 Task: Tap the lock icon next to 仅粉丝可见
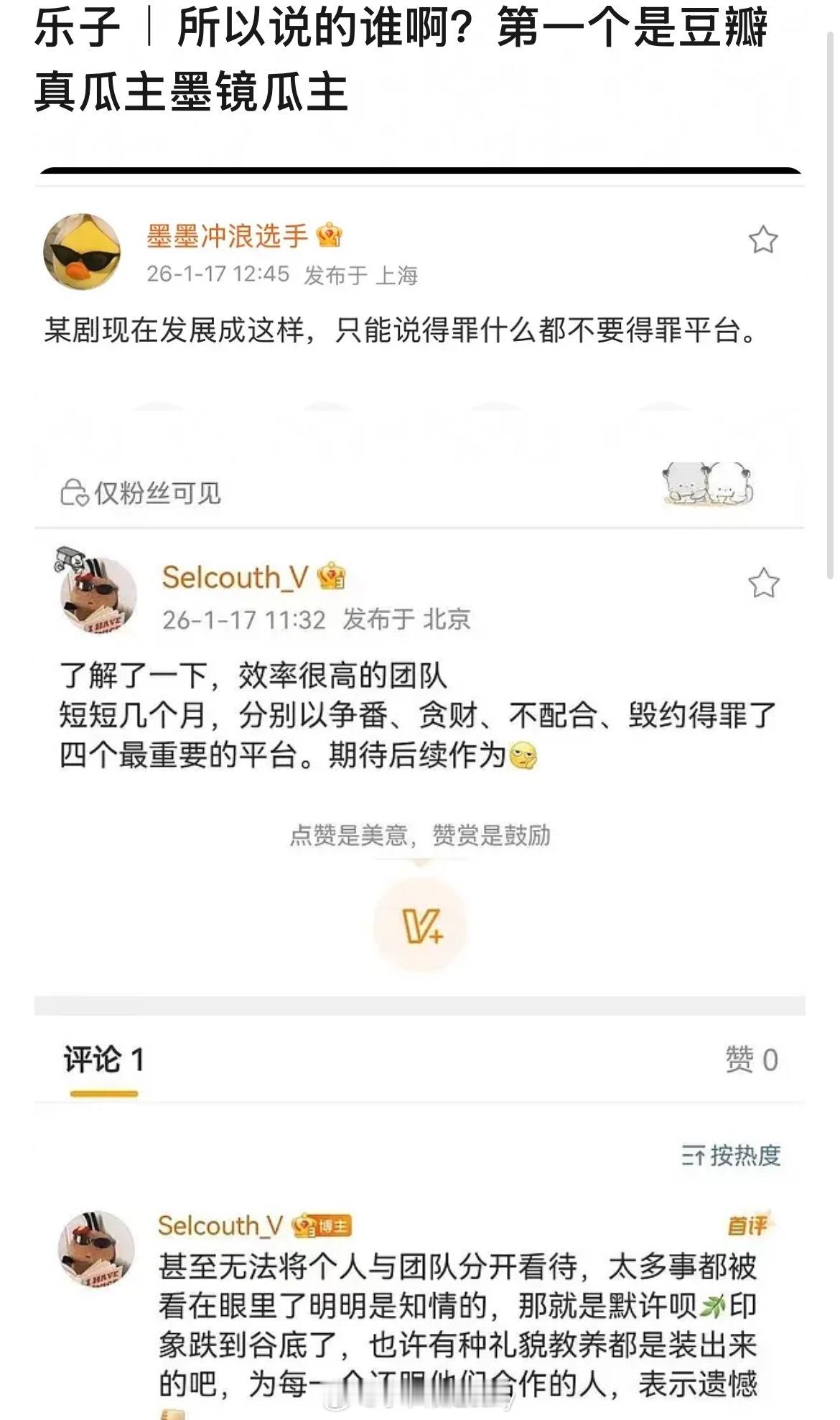pos(74,492)
